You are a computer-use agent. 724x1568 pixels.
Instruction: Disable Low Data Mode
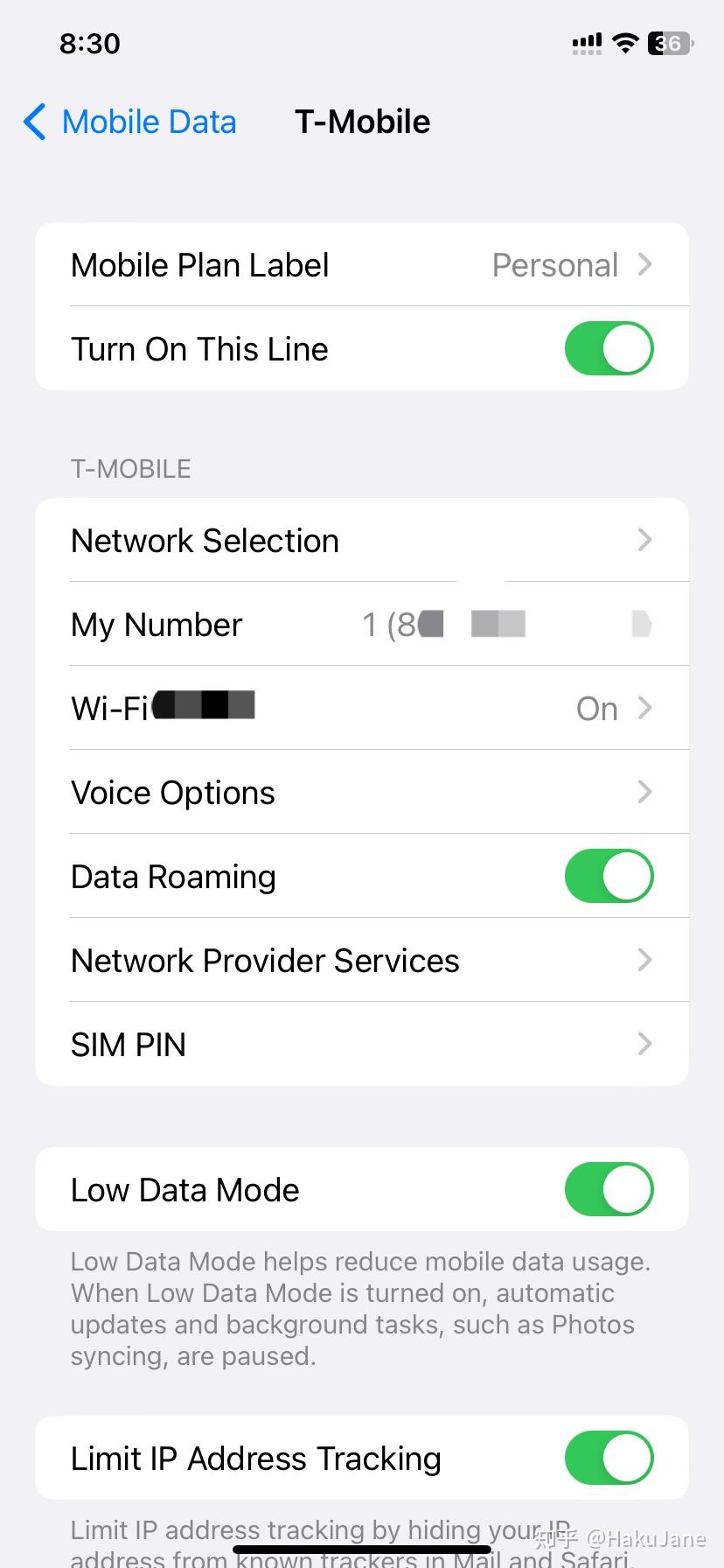click(609, 1189)
